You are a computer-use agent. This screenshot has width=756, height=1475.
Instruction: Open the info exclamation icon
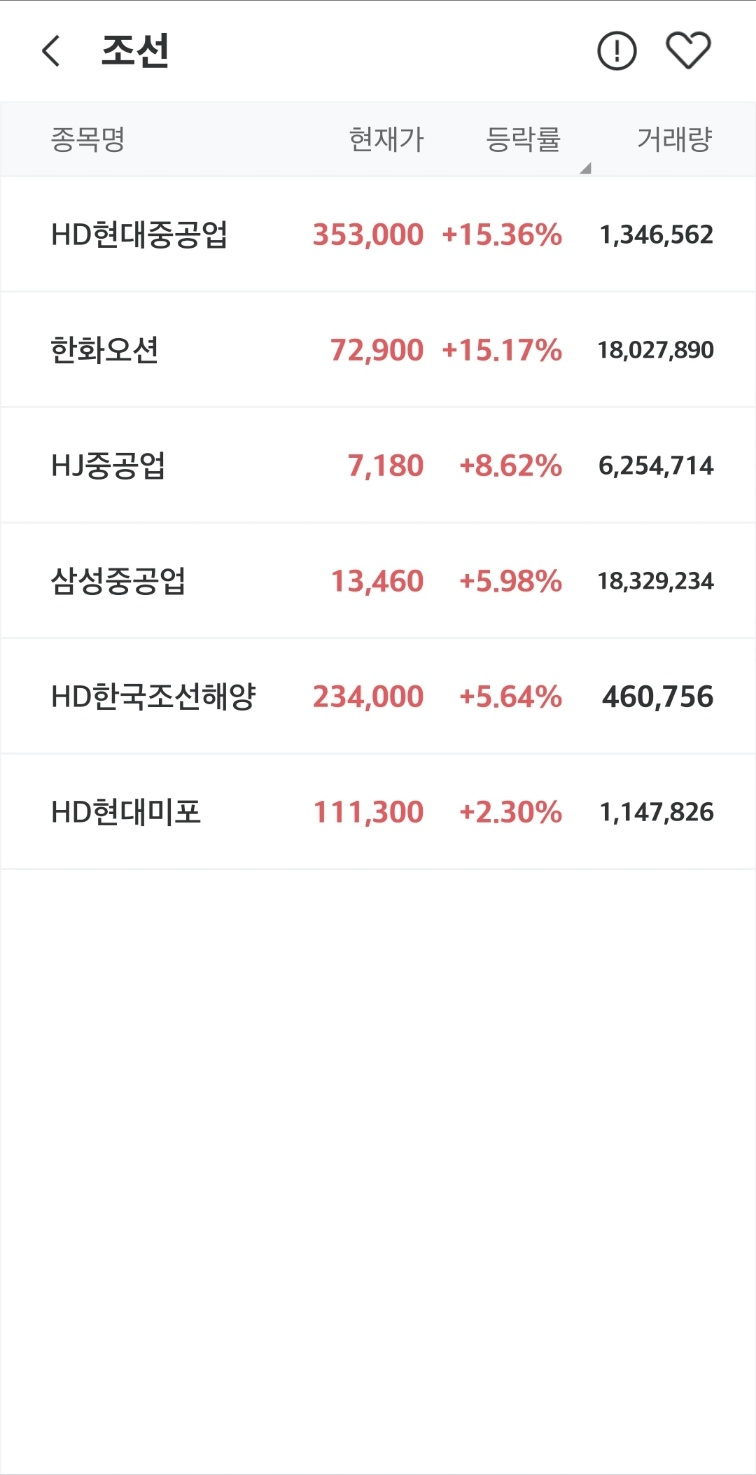[617, 51]
